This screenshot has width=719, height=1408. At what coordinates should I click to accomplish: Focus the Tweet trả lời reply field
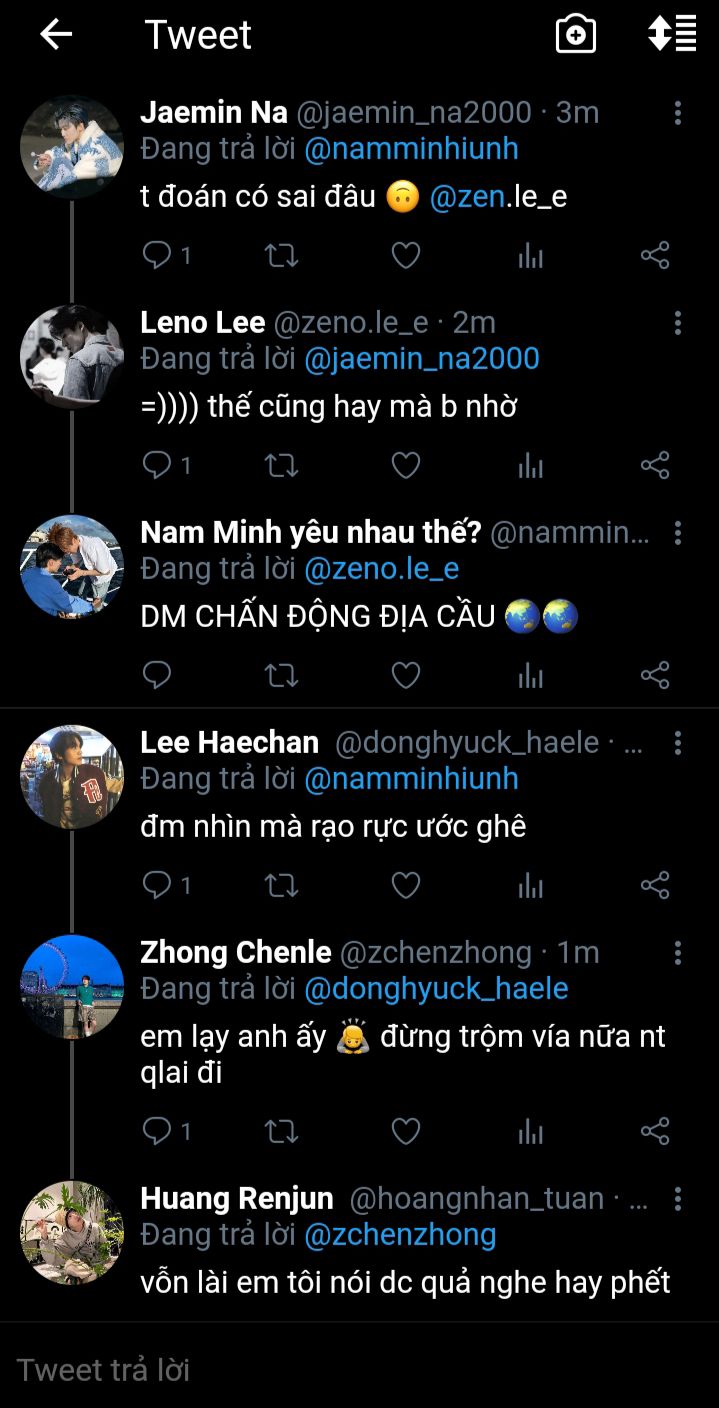359,1369
